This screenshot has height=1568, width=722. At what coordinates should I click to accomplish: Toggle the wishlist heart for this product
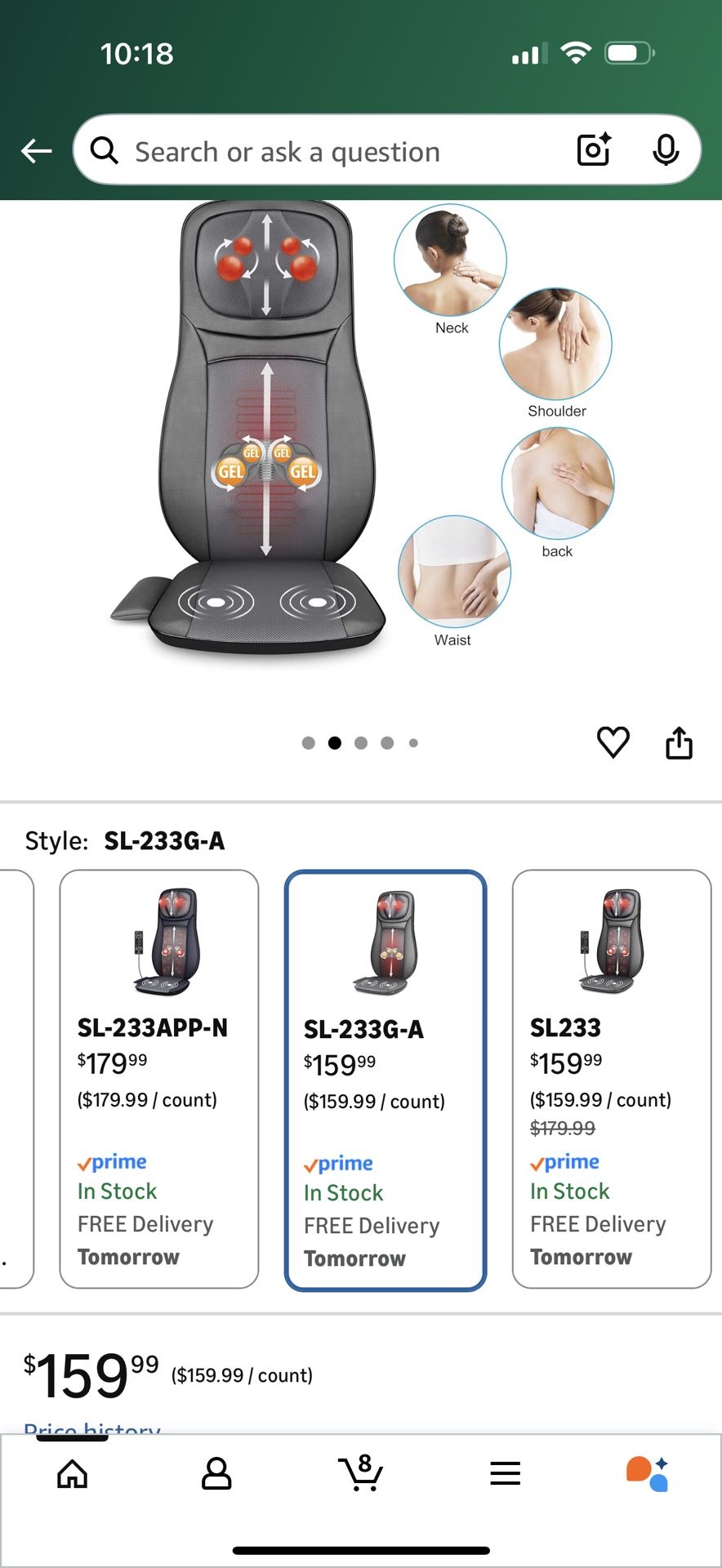pos(613,742)
